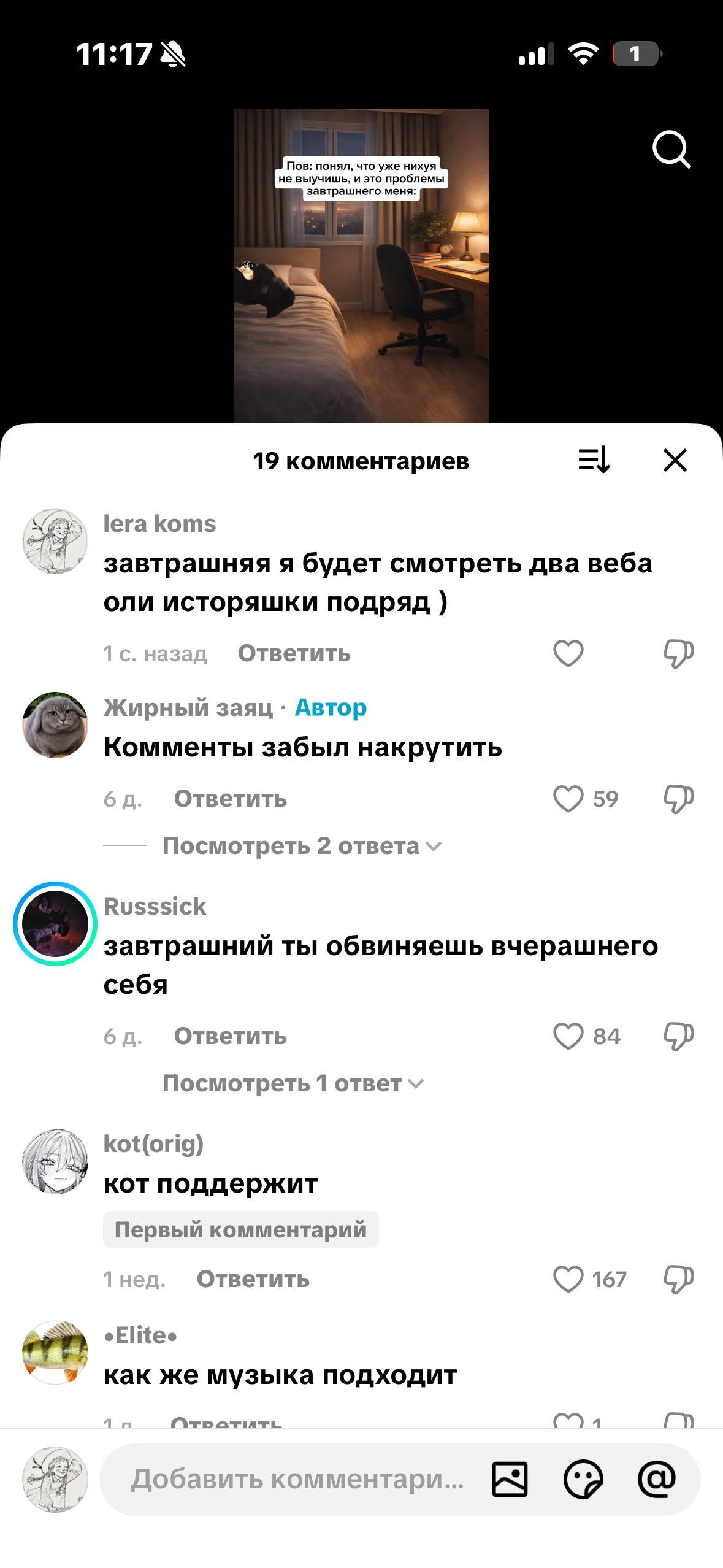Open Russsick's profile avatar

[x=55, y=924]
